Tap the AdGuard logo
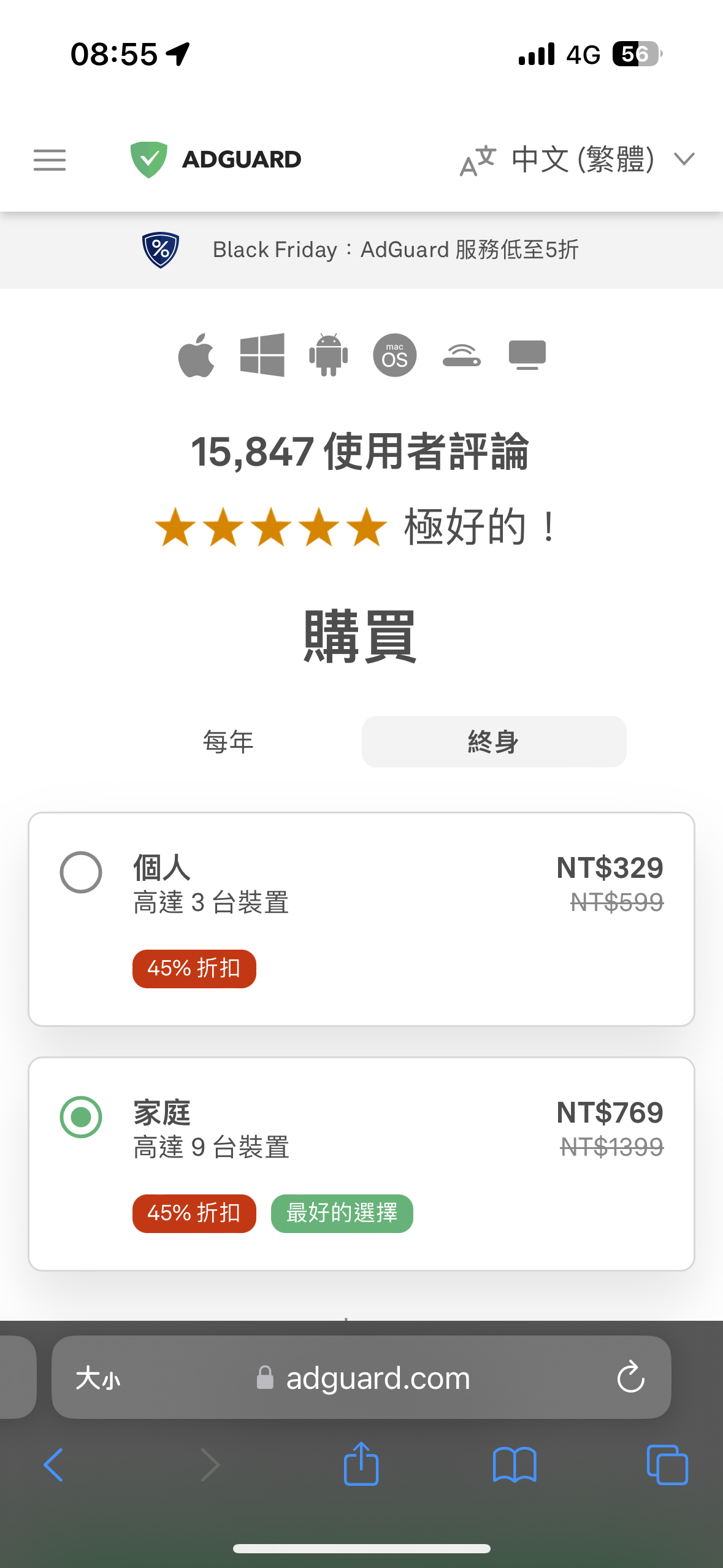 216,159
